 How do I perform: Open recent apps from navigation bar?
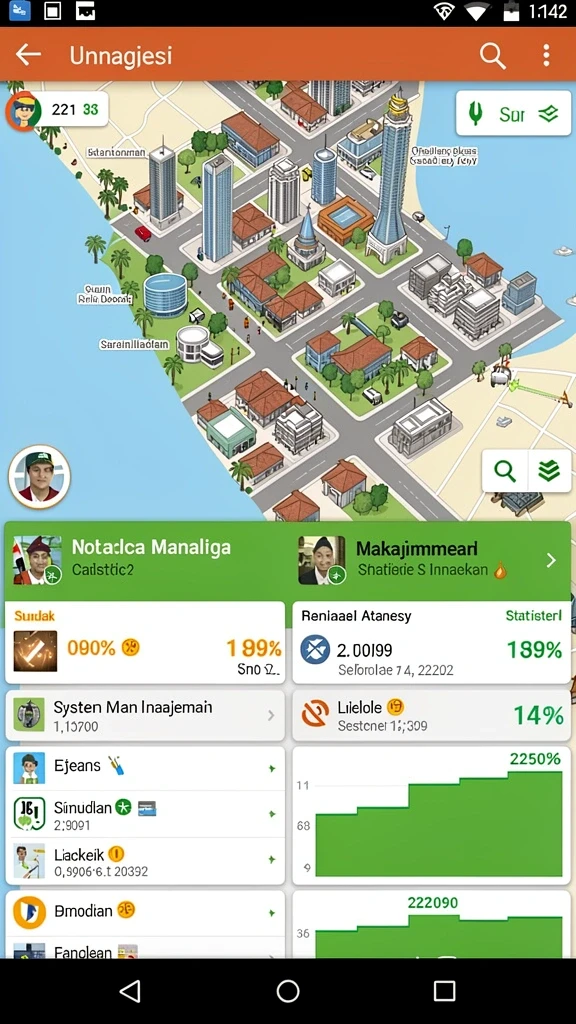pyautogui.click(x=444, y=991)
